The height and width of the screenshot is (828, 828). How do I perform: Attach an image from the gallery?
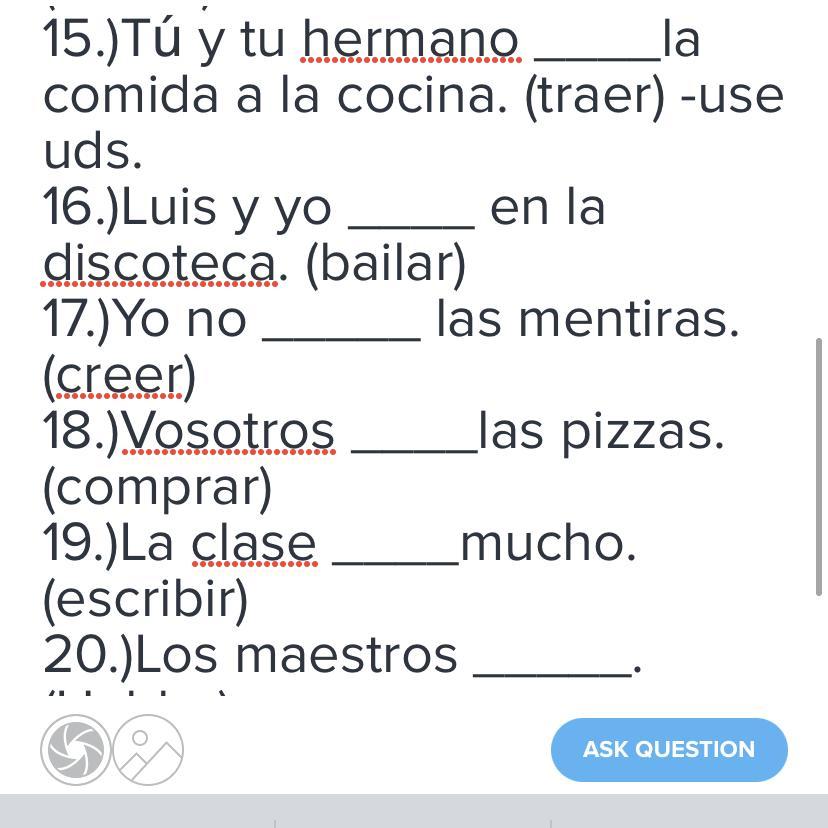[x=148, y=750]
